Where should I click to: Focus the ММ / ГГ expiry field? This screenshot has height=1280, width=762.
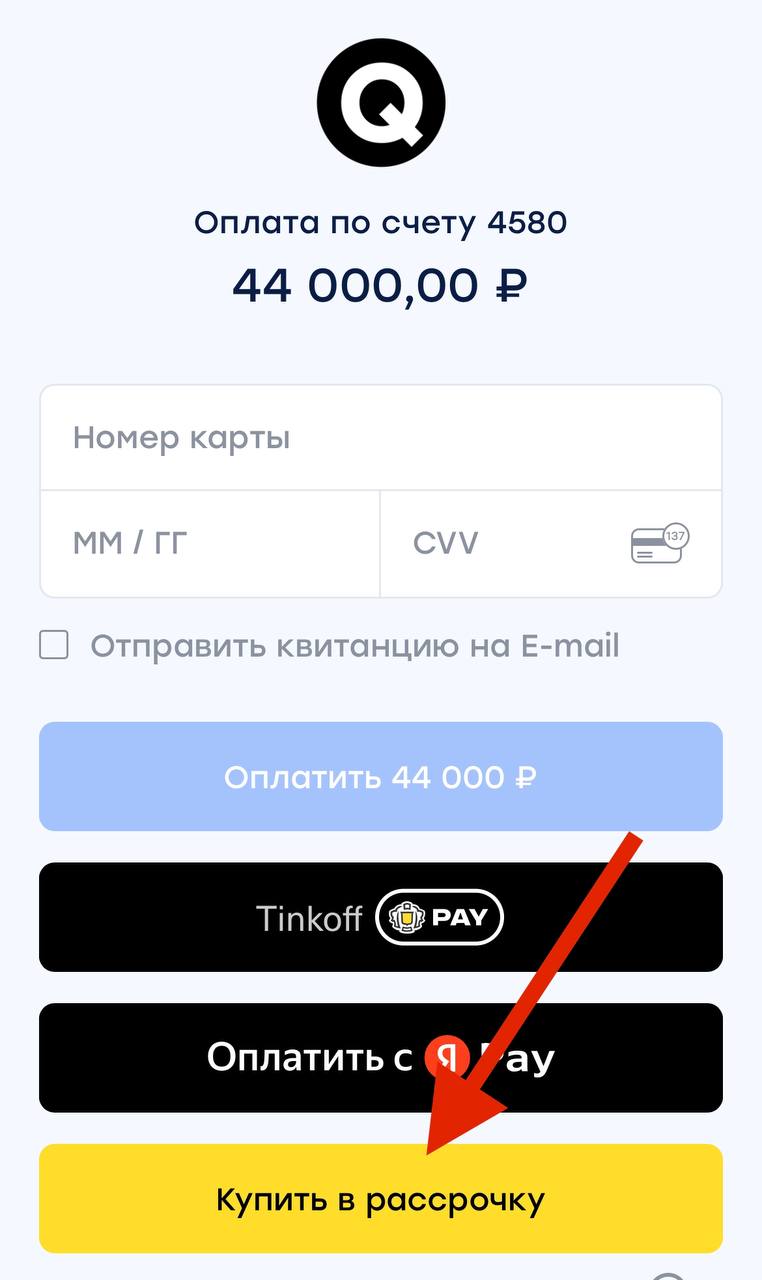pyautogui.click(x=210, y=543)
